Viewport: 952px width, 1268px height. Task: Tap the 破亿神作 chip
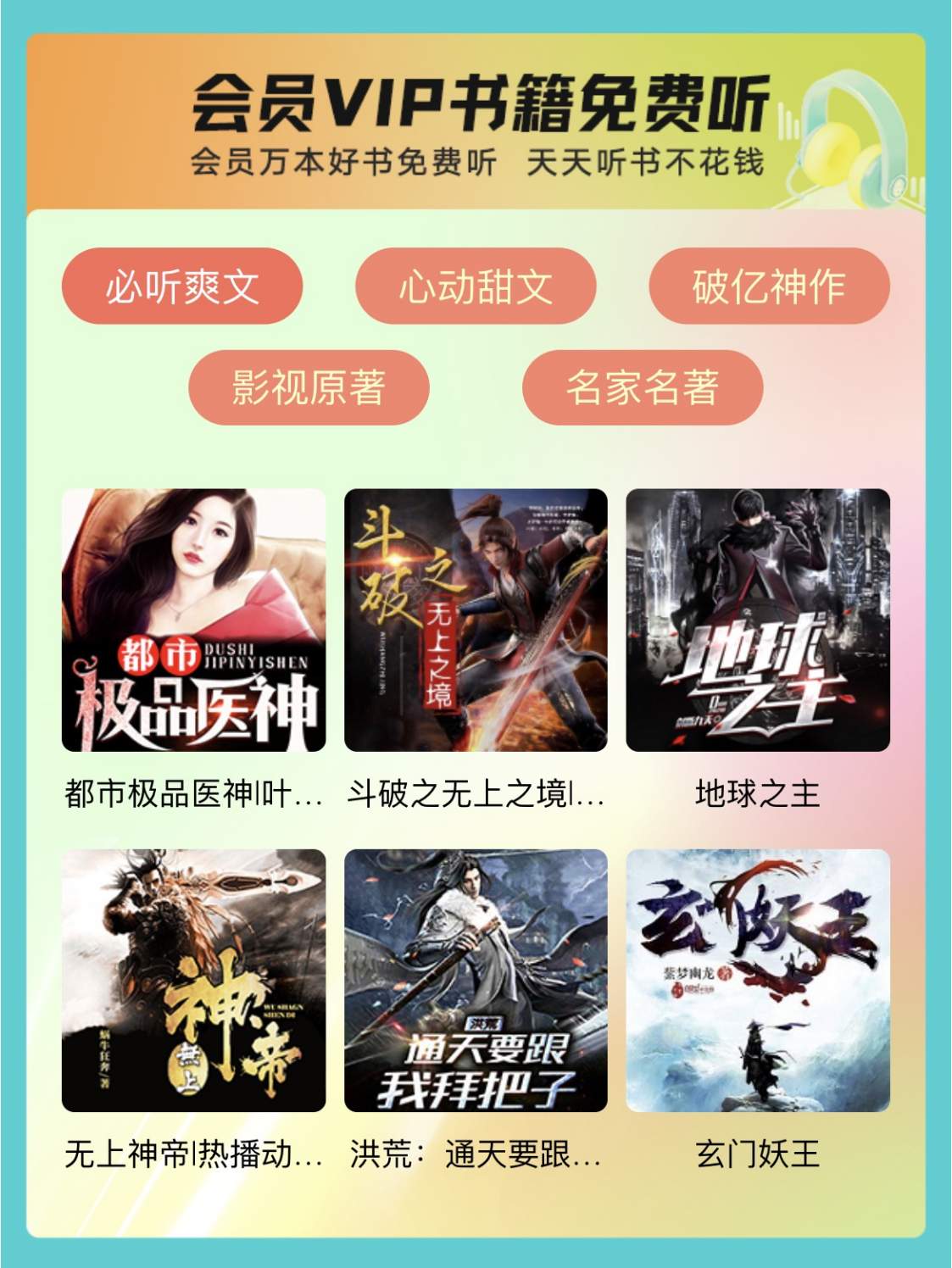point(769,286)
